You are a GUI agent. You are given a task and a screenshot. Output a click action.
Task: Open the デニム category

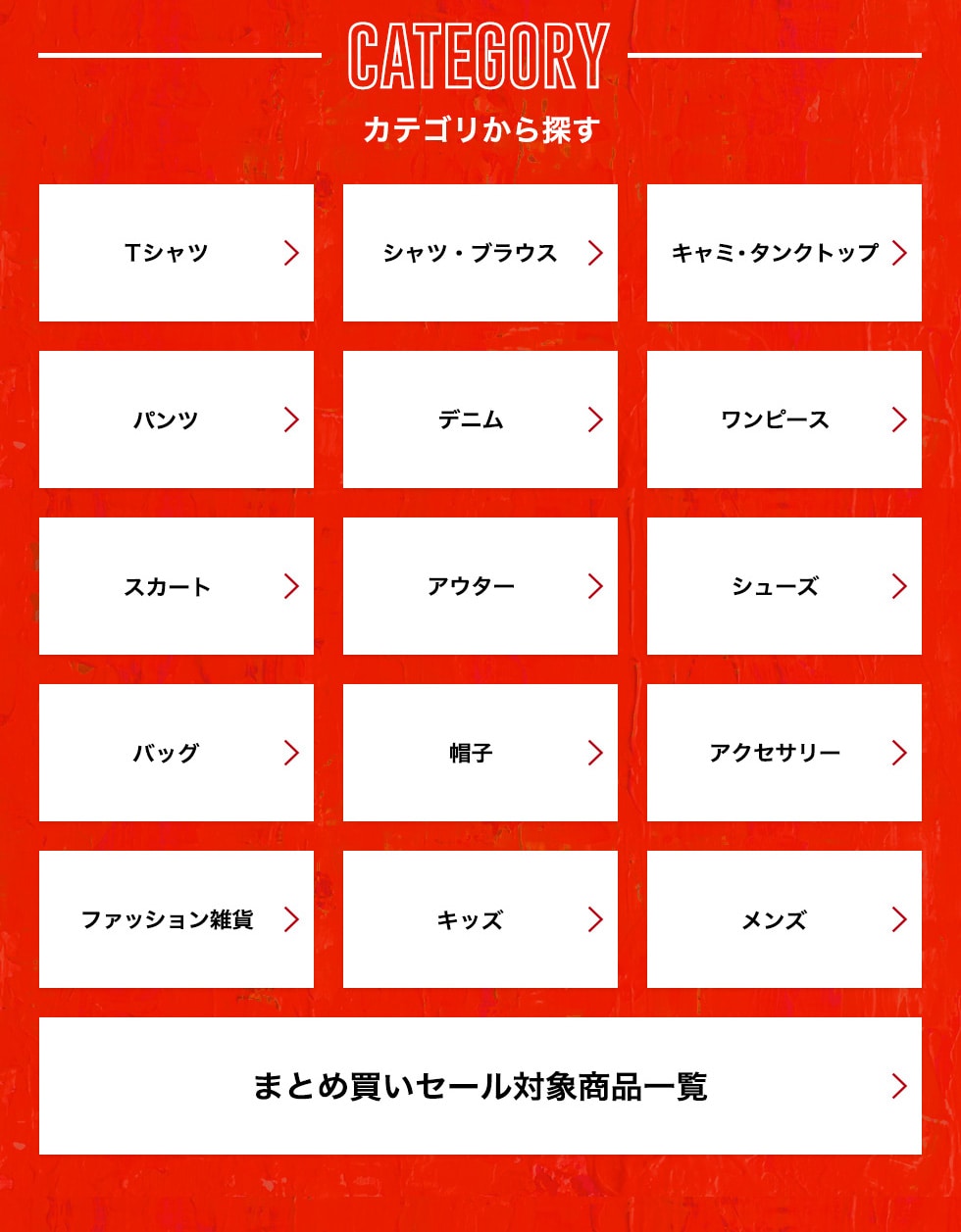pyautogui.click(x=480, y=419)
